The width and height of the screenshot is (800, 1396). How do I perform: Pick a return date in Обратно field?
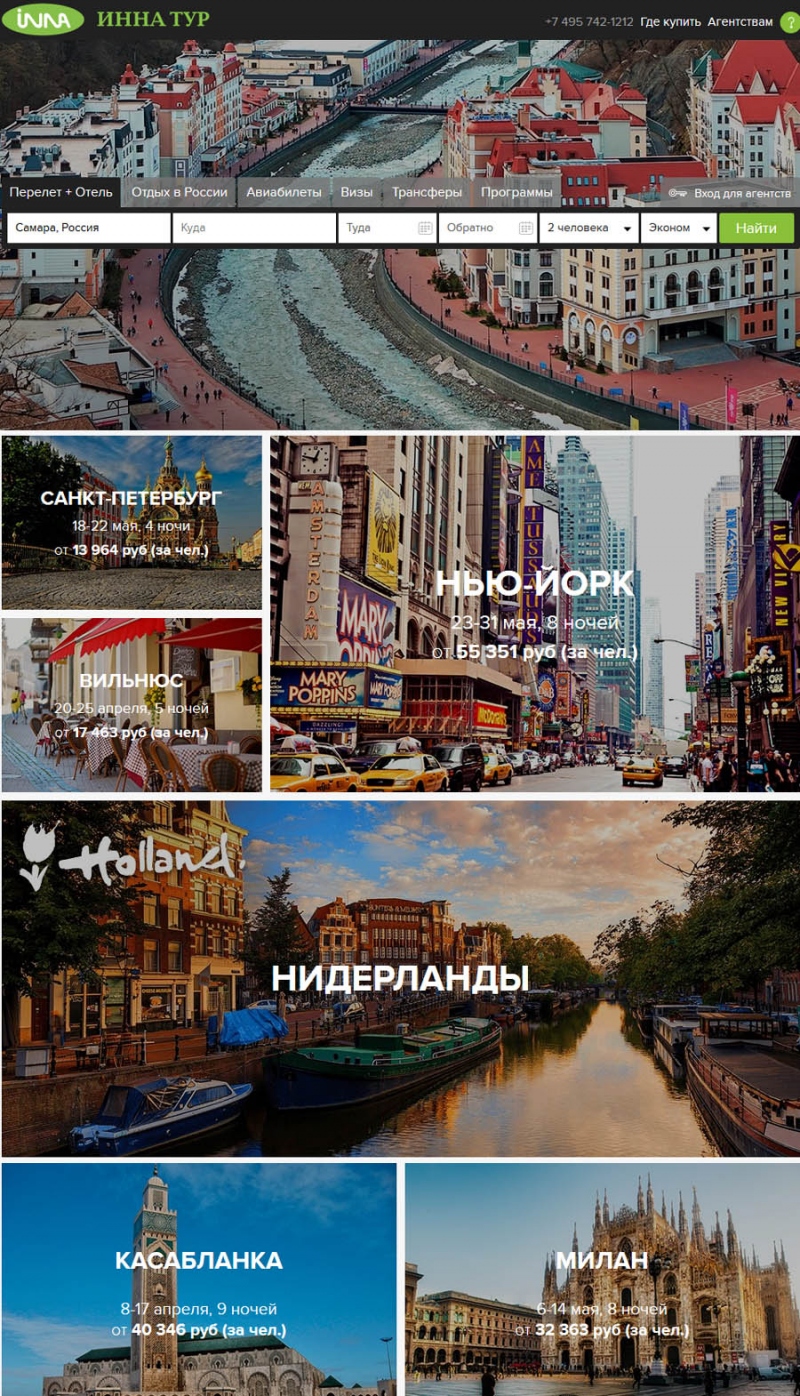[x=488, y=228]
